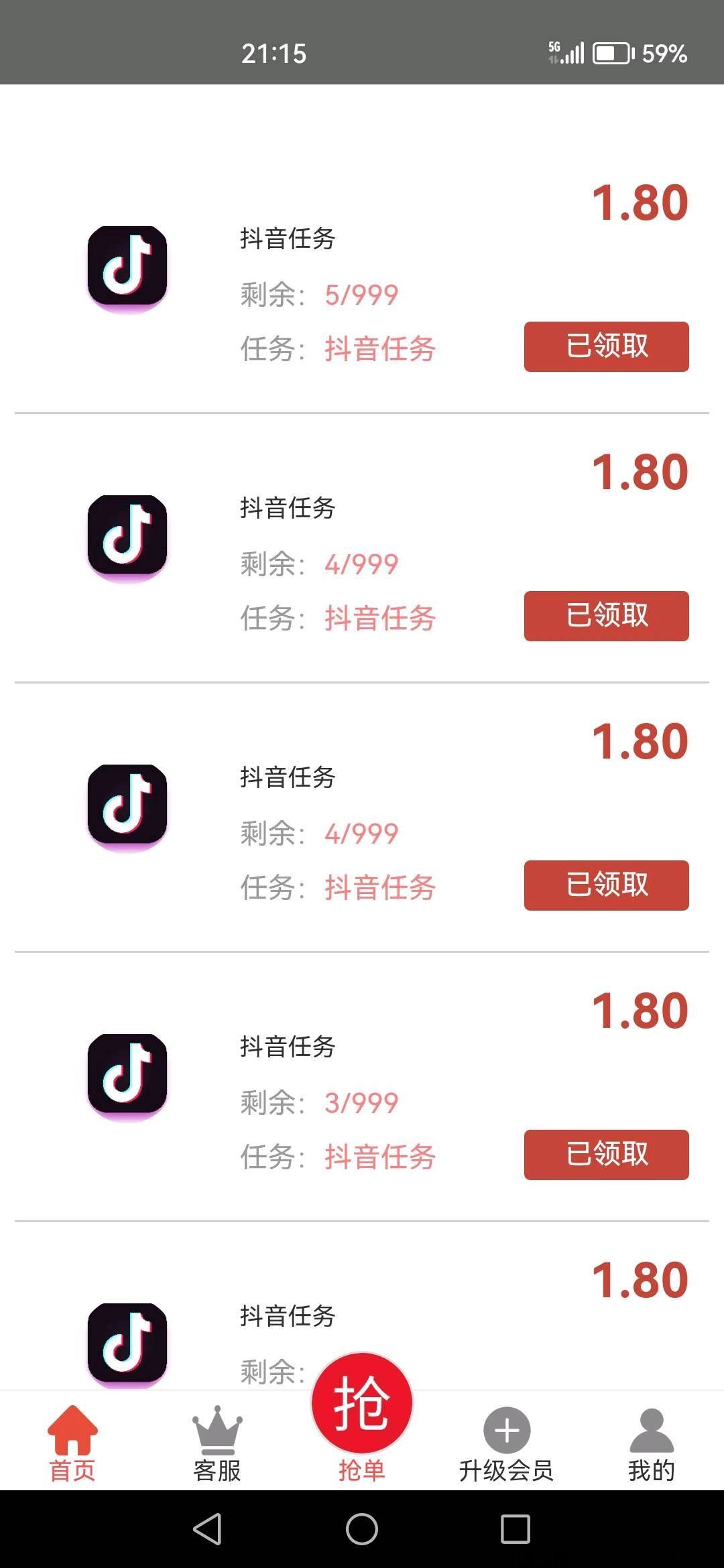Tap 已领取 on the task with 3/999 remaining

pyautogui.click(x=606, y=1155)
